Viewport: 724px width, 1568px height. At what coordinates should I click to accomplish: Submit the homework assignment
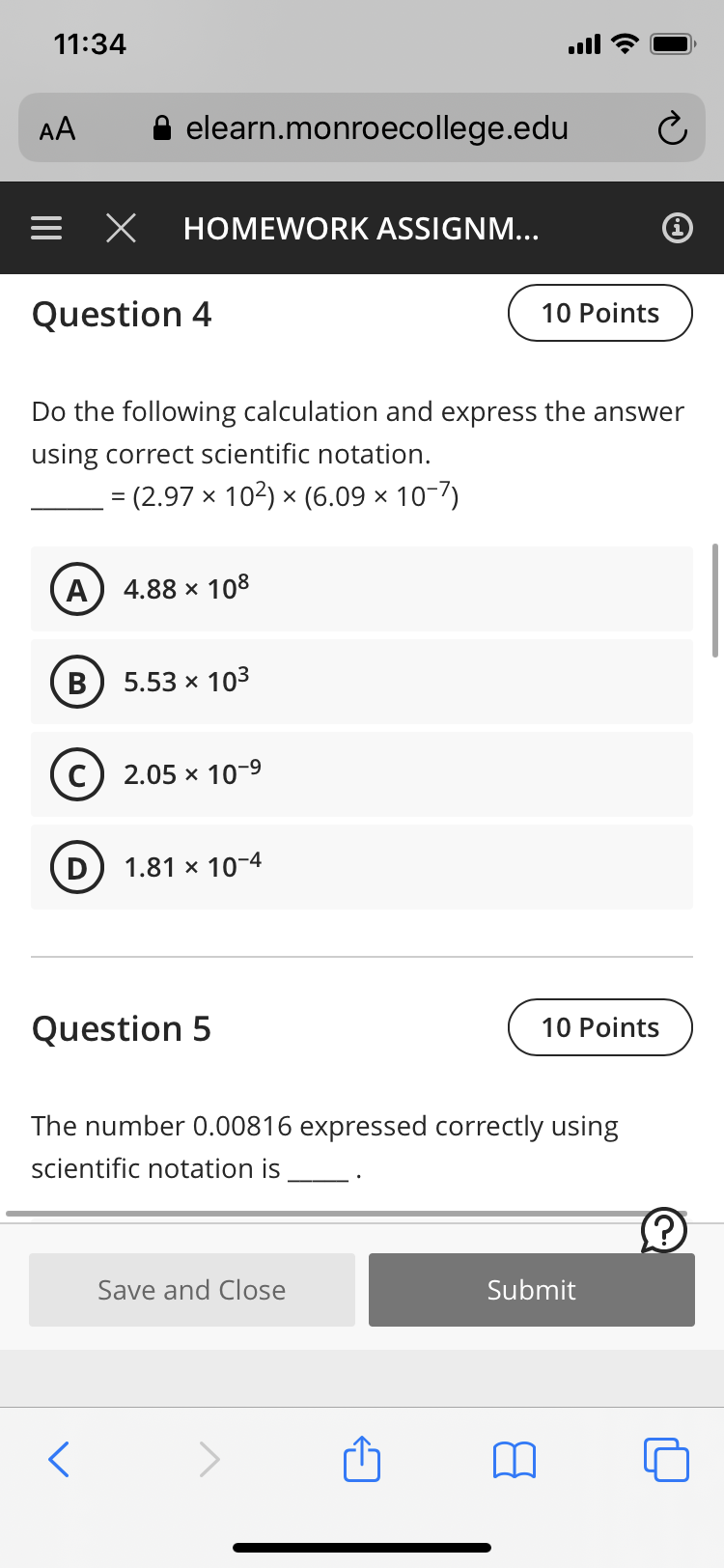532,1290
